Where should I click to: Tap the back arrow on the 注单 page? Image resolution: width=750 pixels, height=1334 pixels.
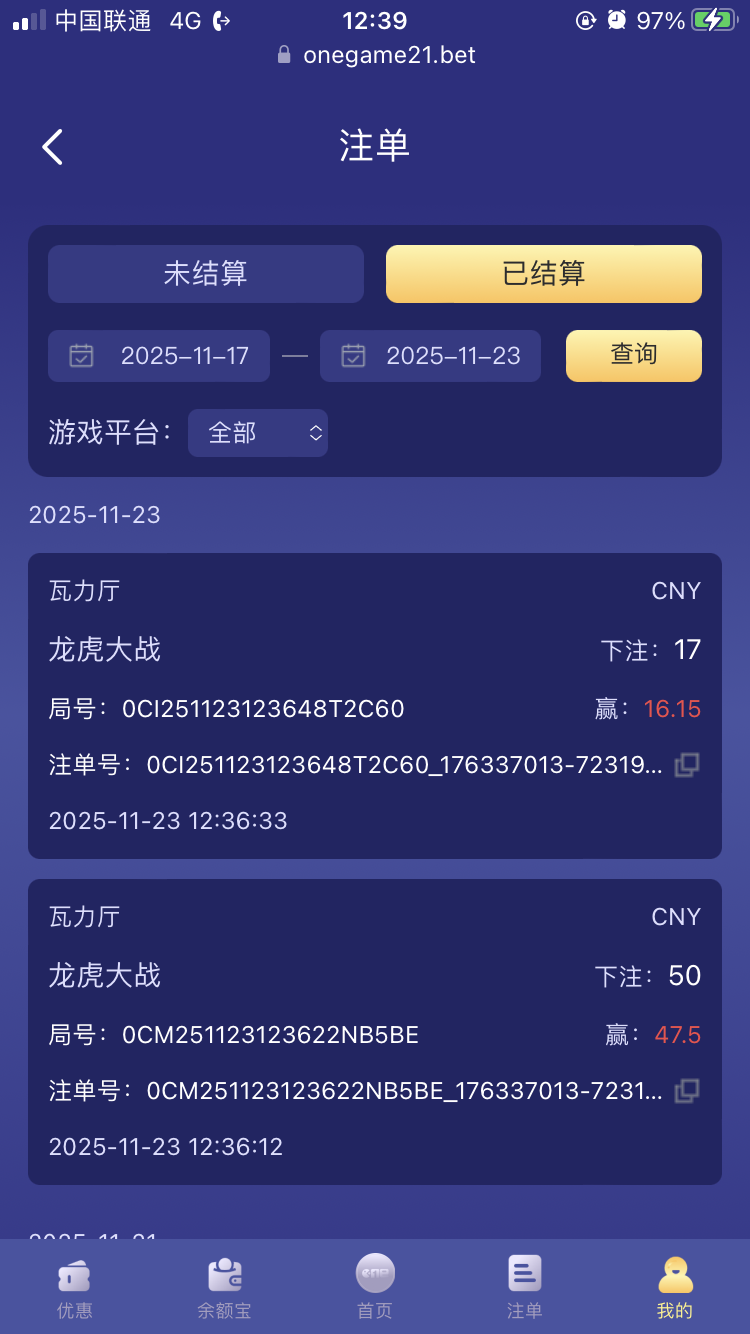click(x=52, y=146)
